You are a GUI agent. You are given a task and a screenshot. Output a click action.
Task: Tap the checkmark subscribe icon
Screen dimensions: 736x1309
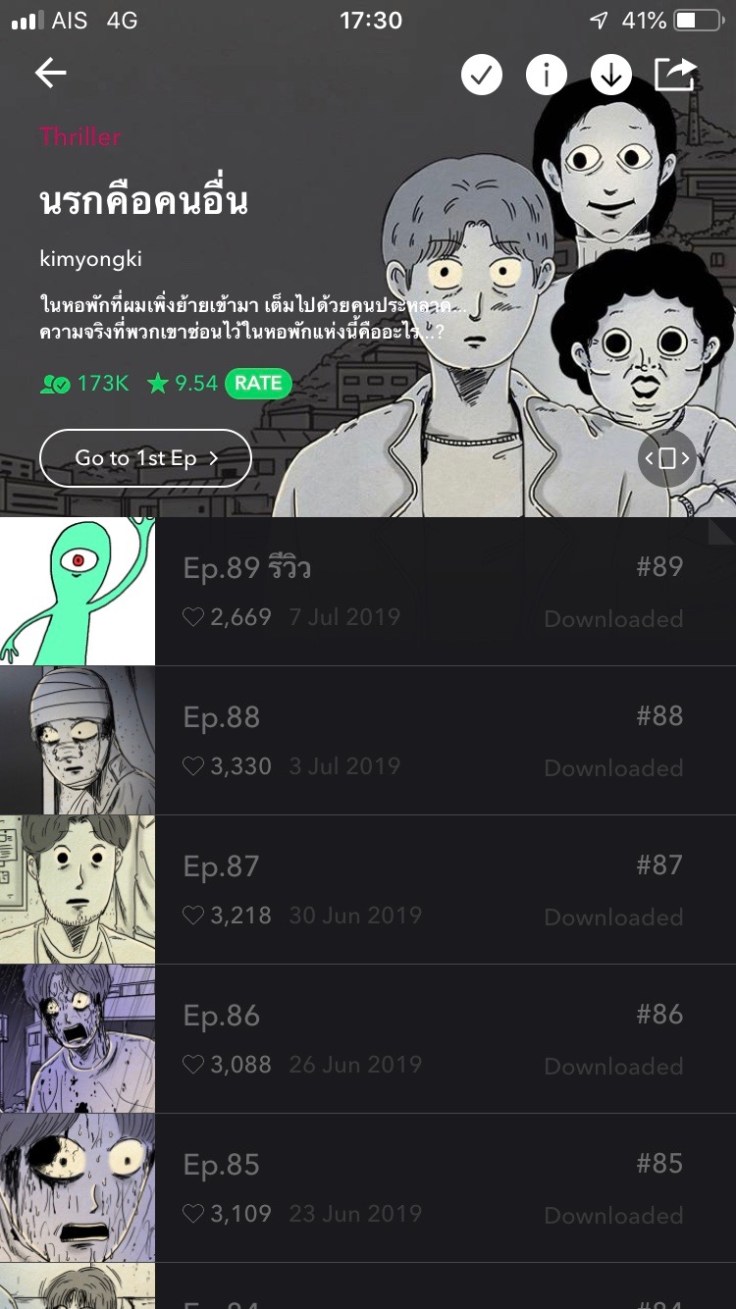[x=481, y=75]
